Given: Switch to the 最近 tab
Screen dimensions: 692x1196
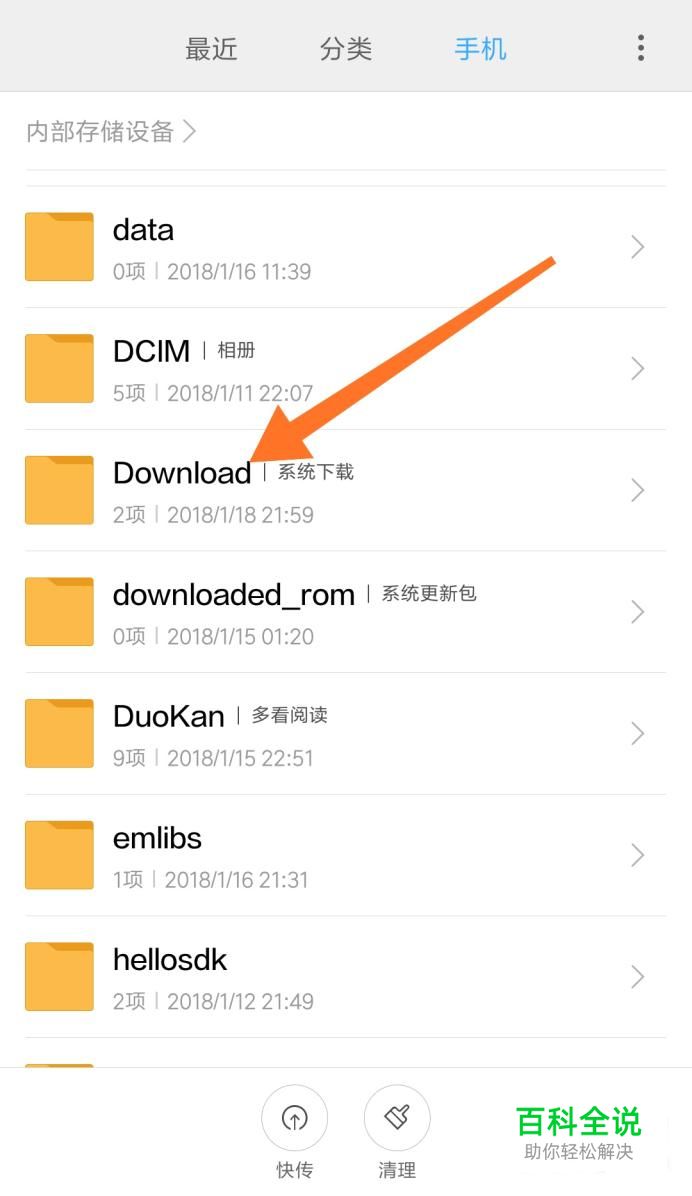Looking at the screenshot, I should click(211, 49).
